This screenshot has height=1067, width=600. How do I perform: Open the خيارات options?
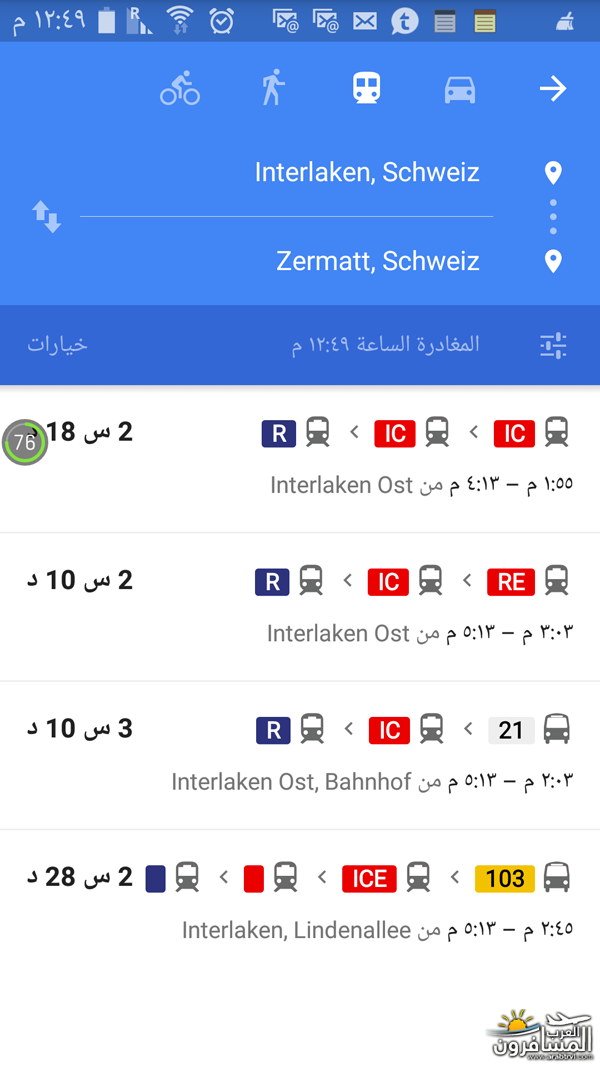click(x=58, y=345)
